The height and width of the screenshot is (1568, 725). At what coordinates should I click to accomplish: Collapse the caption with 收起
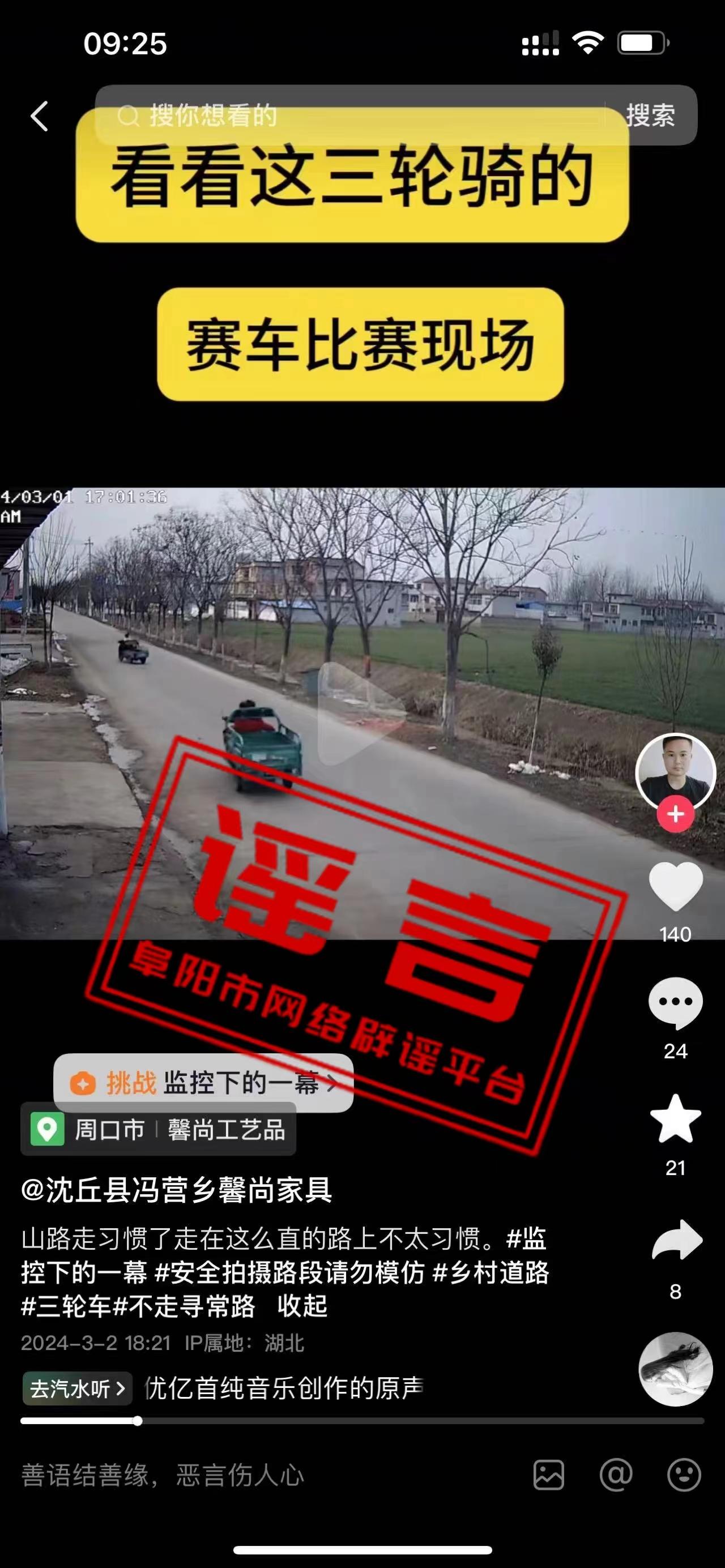point(302,1306)
